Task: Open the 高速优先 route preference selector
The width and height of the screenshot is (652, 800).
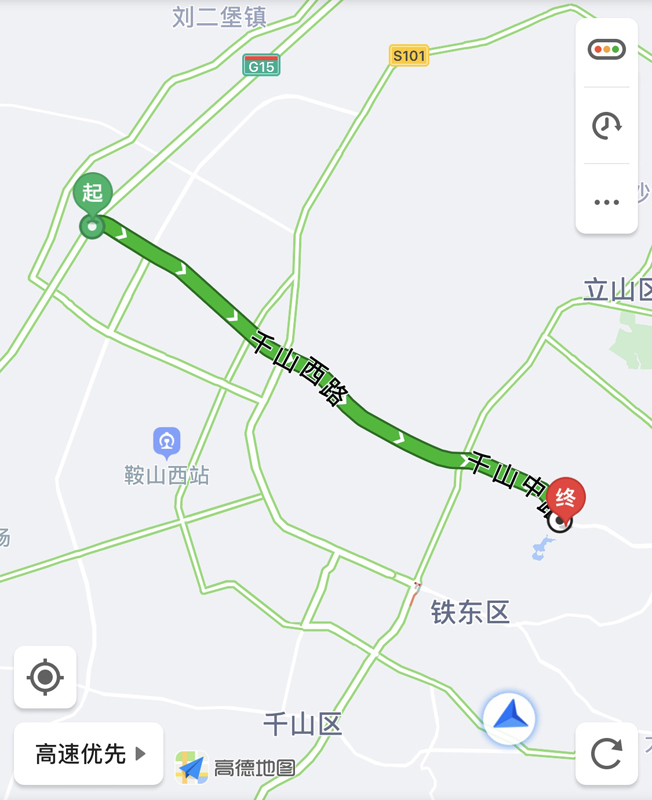Action: [89, 754]
